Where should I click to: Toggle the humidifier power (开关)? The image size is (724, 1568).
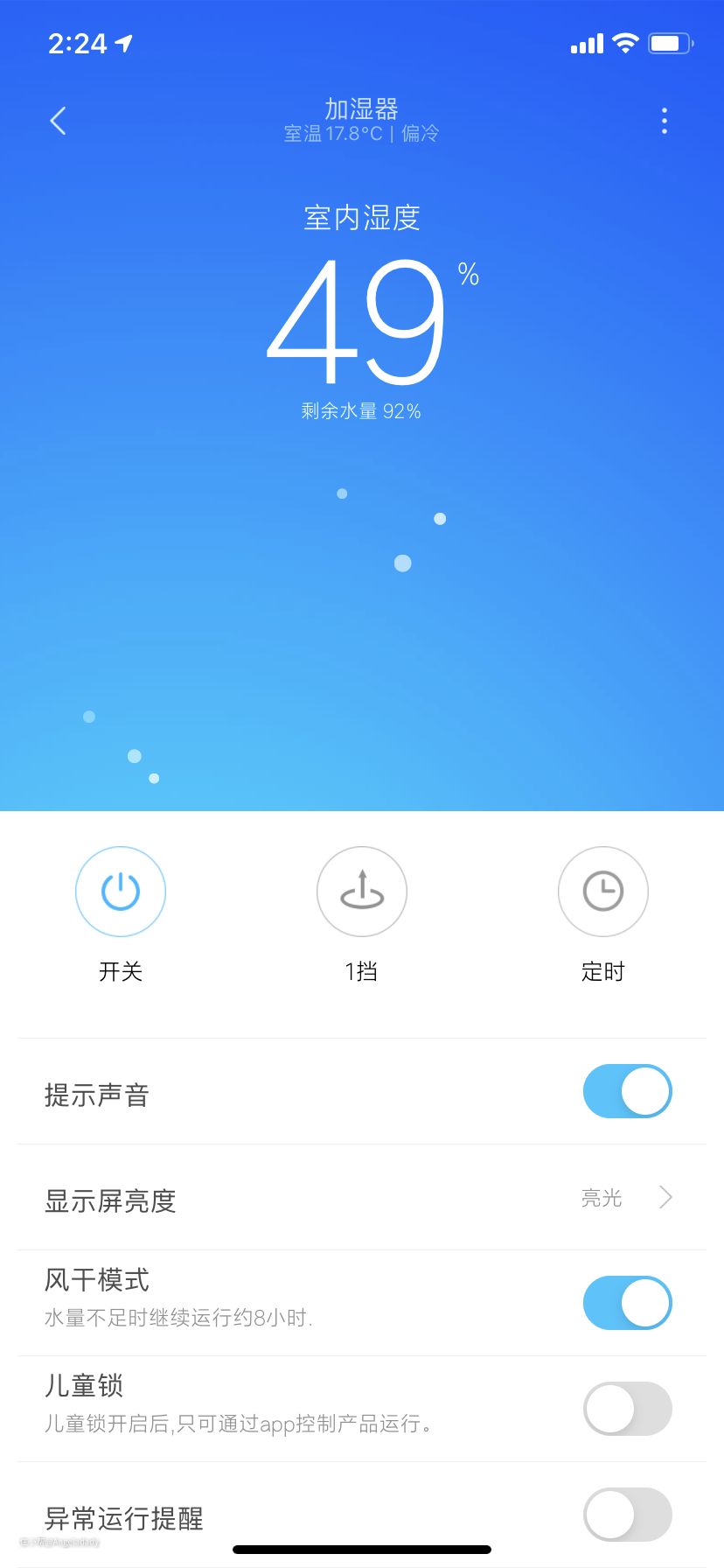click(121, 892)
